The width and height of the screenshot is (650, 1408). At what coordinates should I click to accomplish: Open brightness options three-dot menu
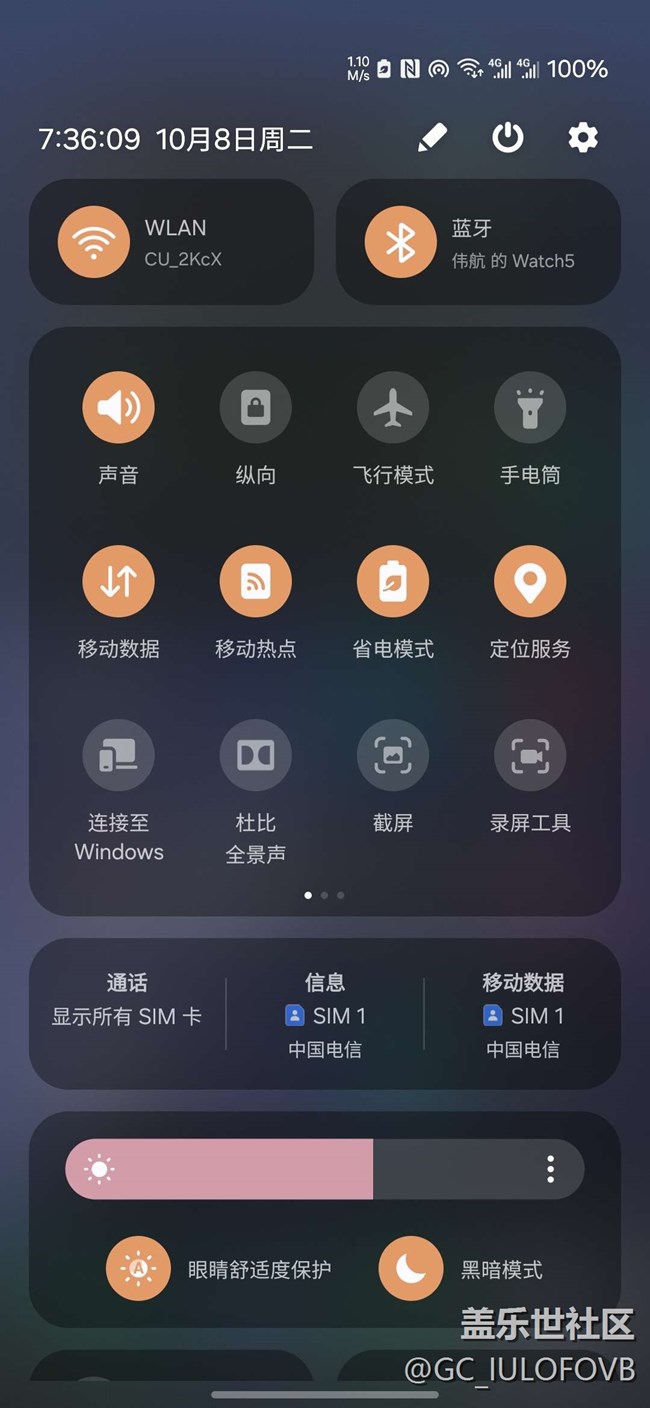point(550,1169)
